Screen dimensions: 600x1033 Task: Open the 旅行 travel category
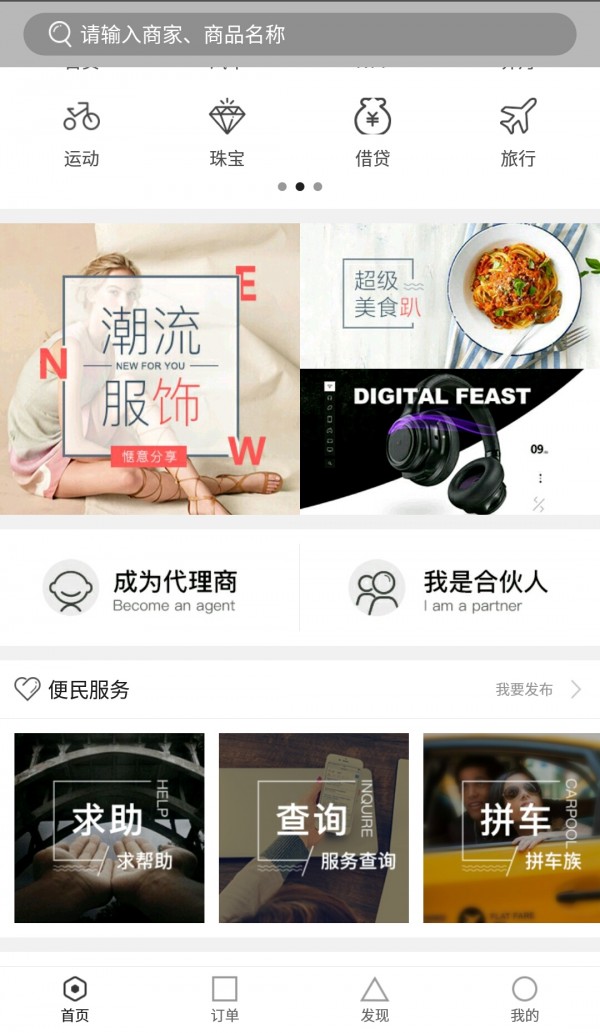point(518,132)
